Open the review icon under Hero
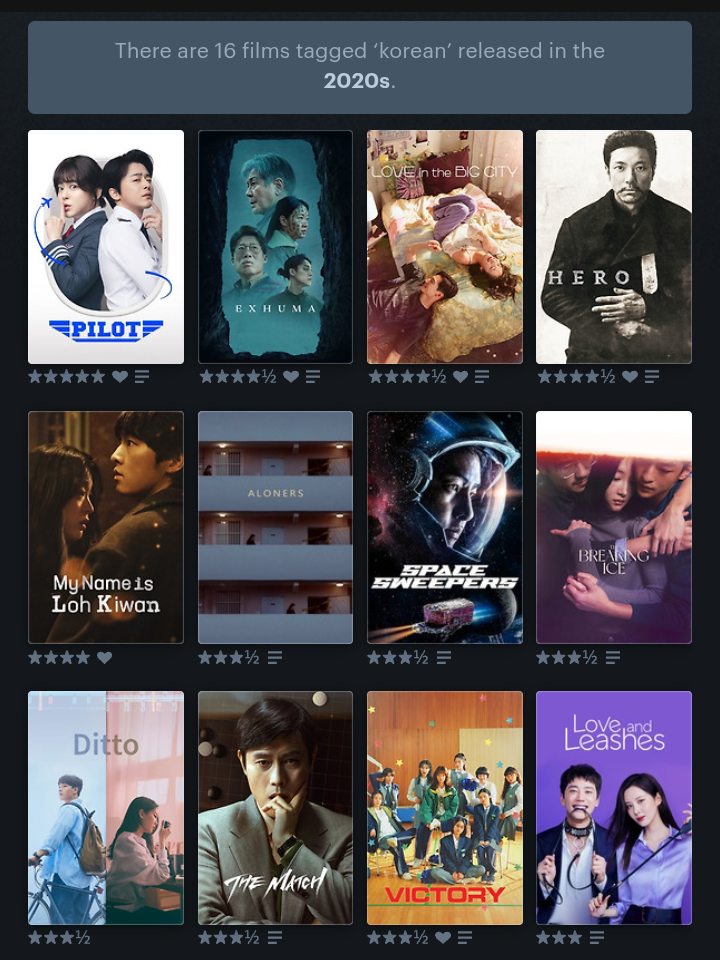Image resolution: width=720 pixels, height=960 pixels. tap(652, 377)
